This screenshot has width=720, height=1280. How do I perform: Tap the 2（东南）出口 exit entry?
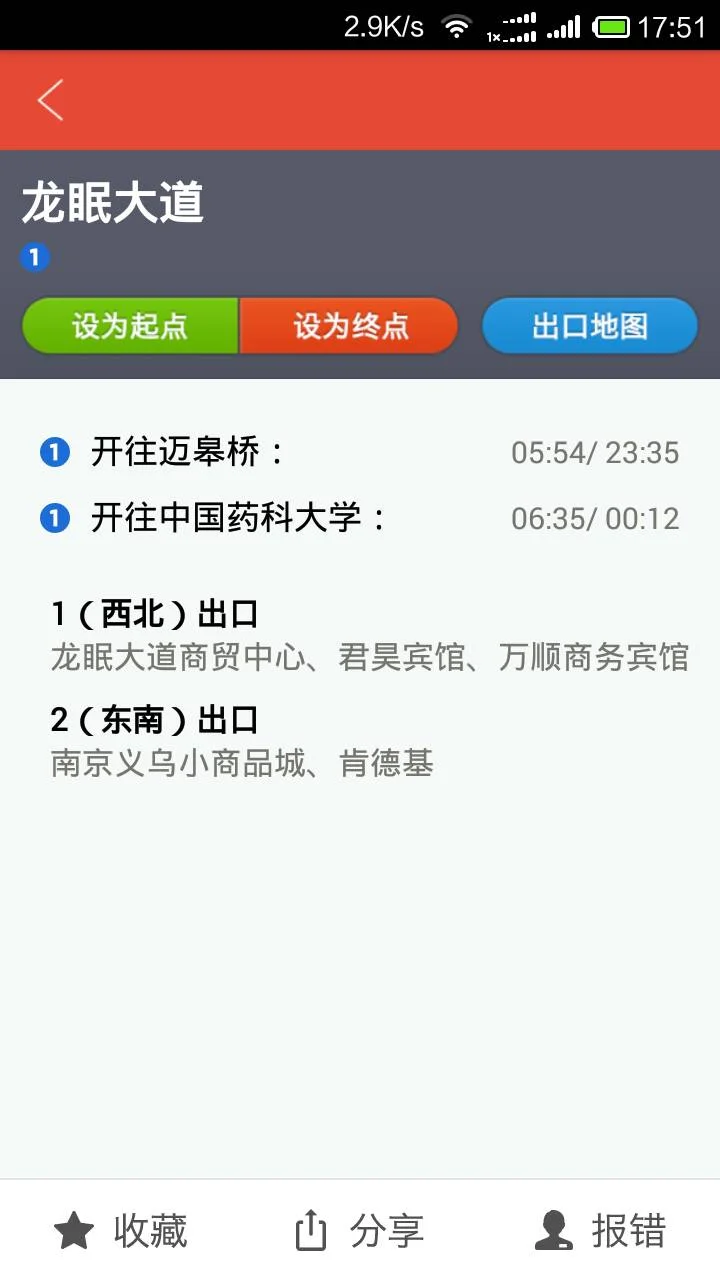[x=150, y=718]
